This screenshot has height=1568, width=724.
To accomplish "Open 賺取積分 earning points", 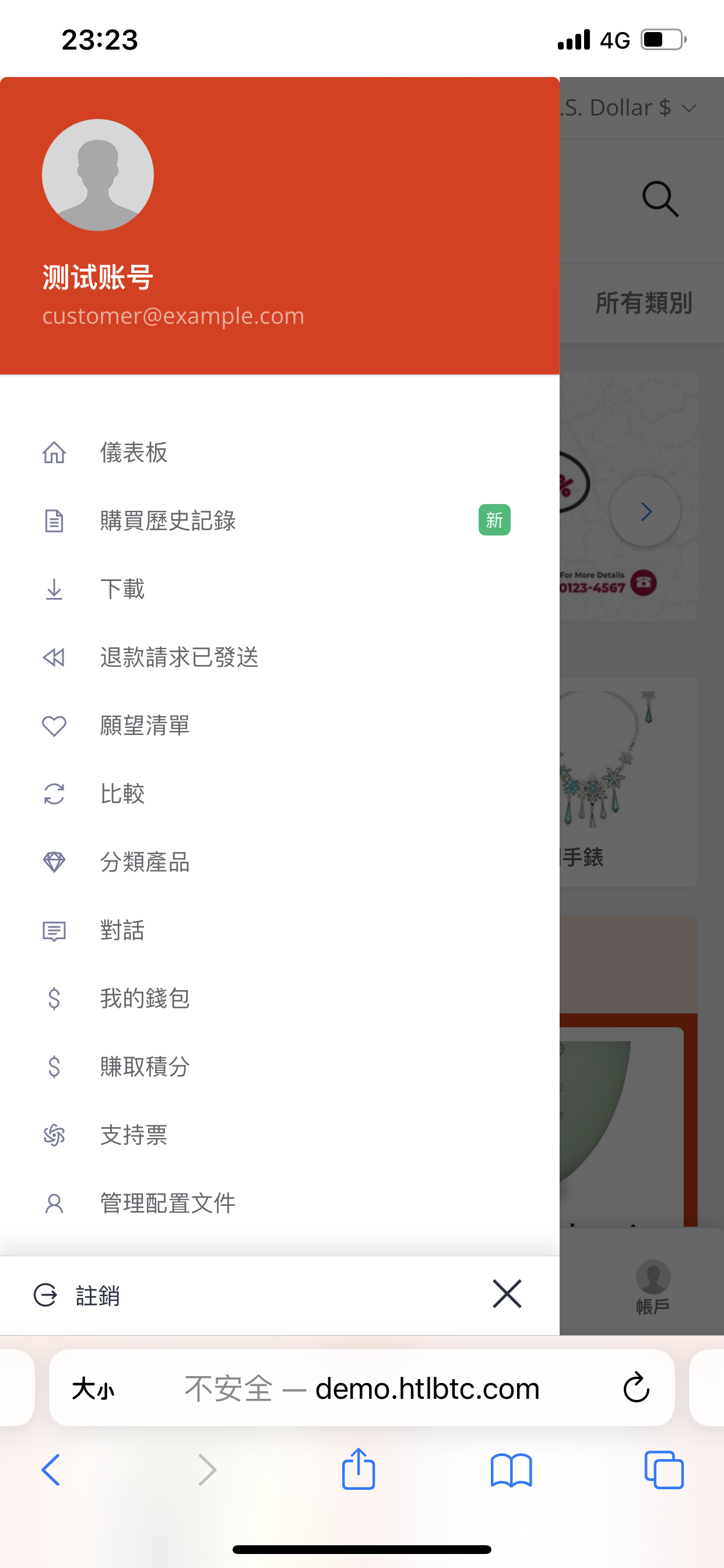I will (x=145, y=1066).
